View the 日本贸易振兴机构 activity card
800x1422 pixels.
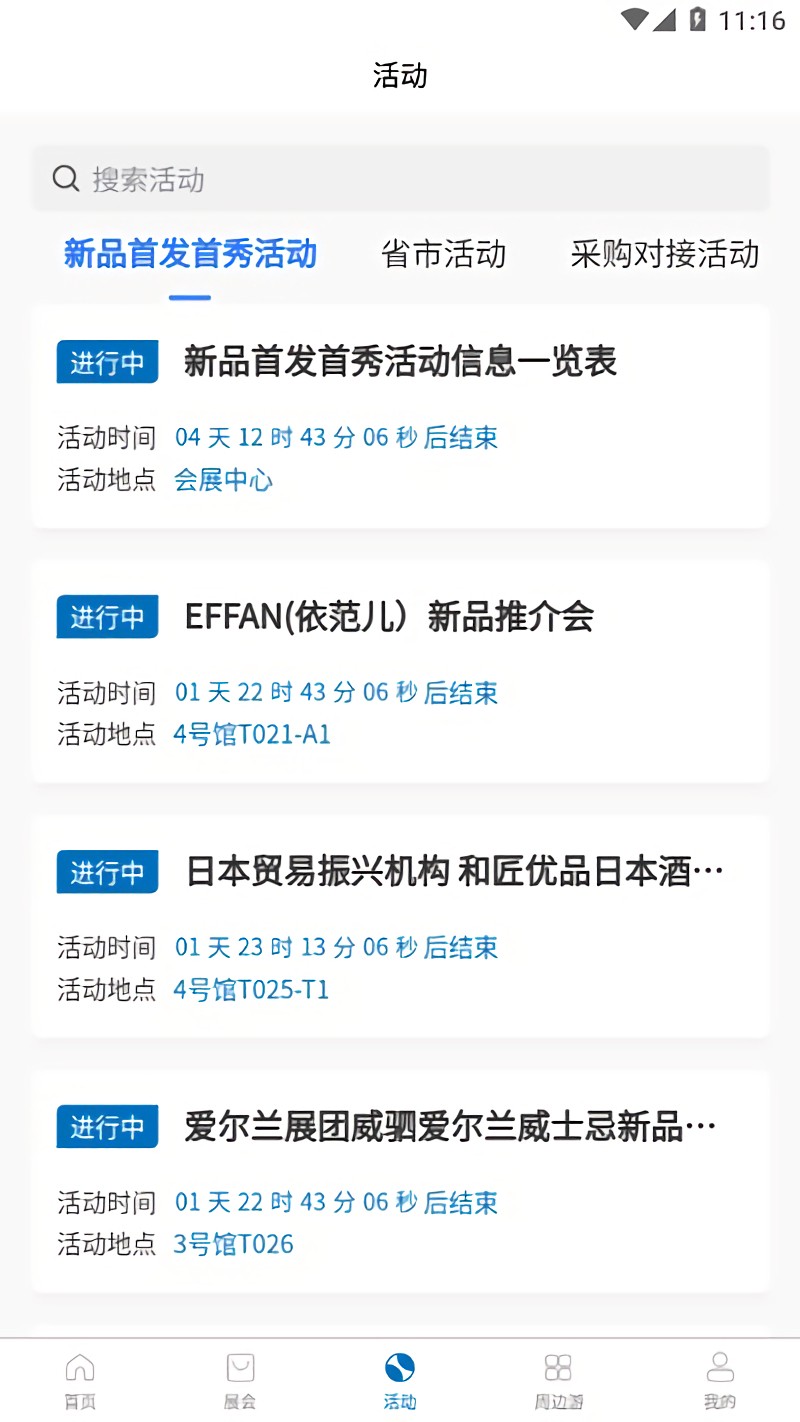click(400, 926)
